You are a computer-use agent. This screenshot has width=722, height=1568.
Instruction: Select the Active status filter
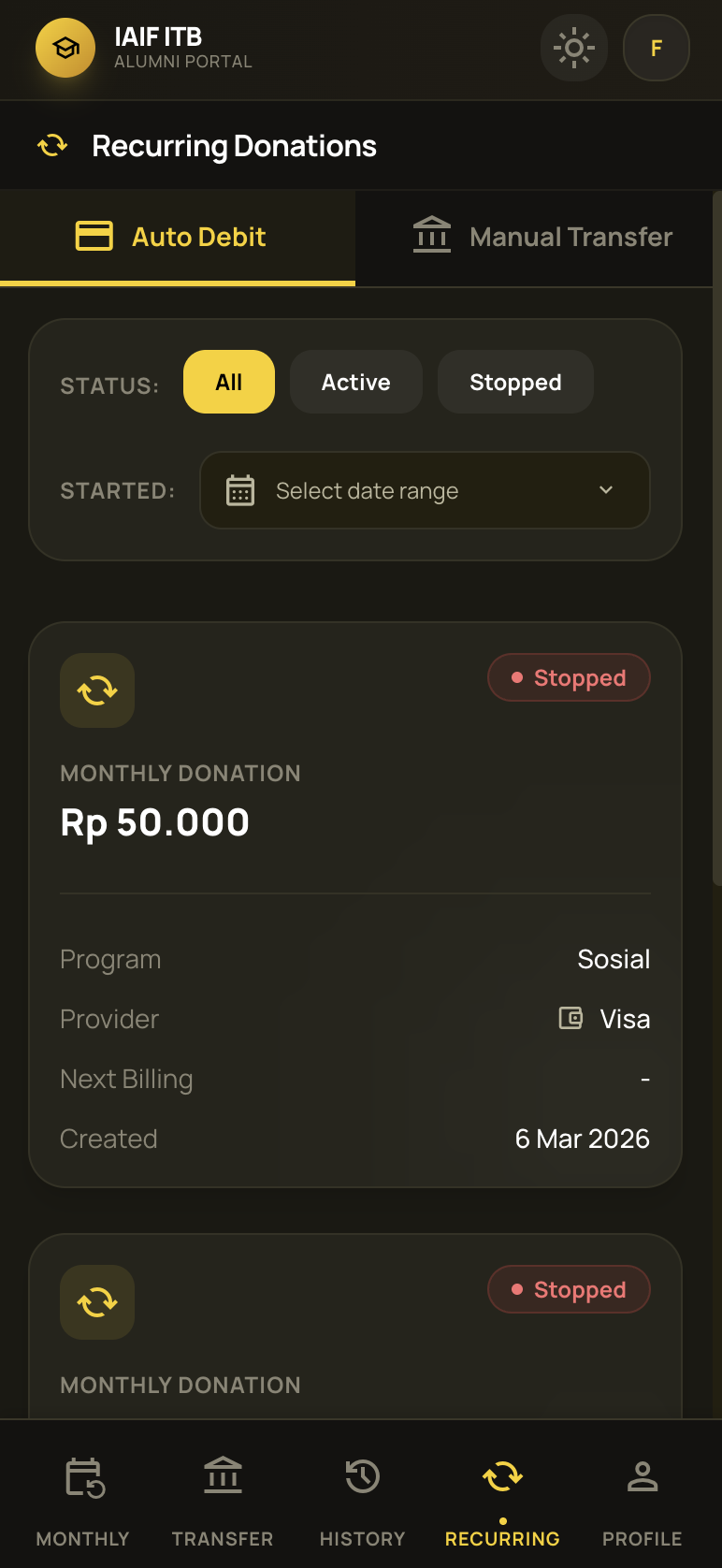coord(355,382)
